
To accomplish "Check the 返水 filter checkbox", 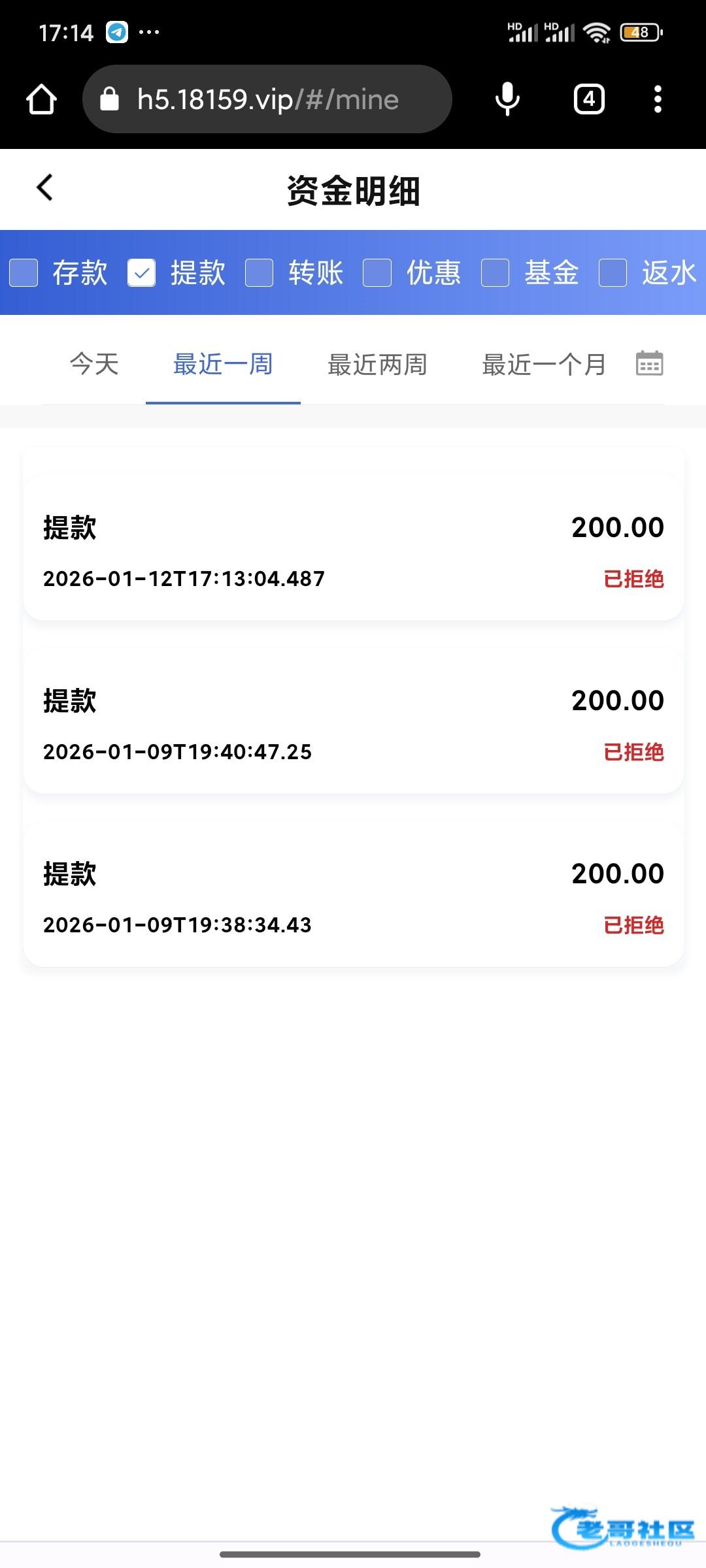I will coord(613,273).
